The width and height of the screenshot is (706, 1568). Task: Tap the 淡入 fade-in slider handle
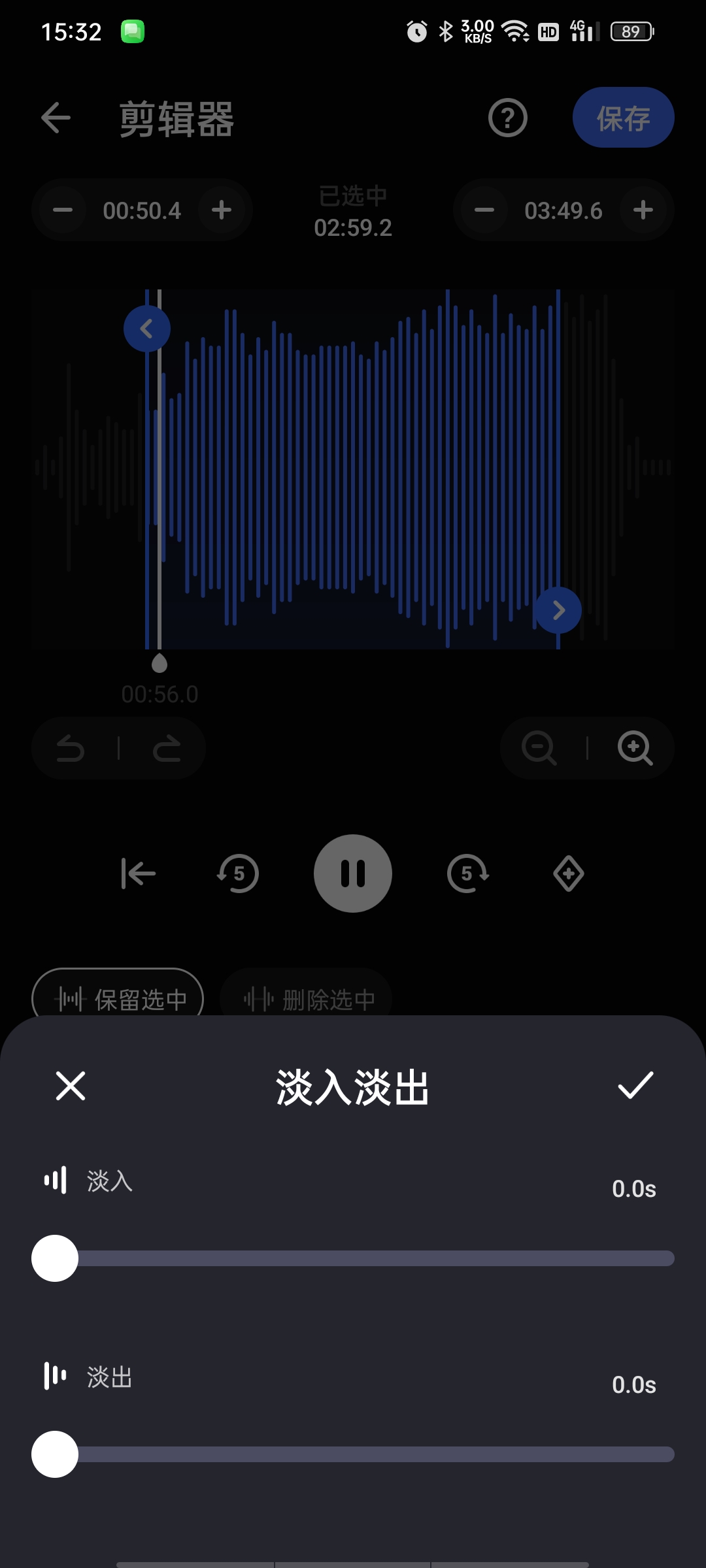click(x=55, y=1258)
